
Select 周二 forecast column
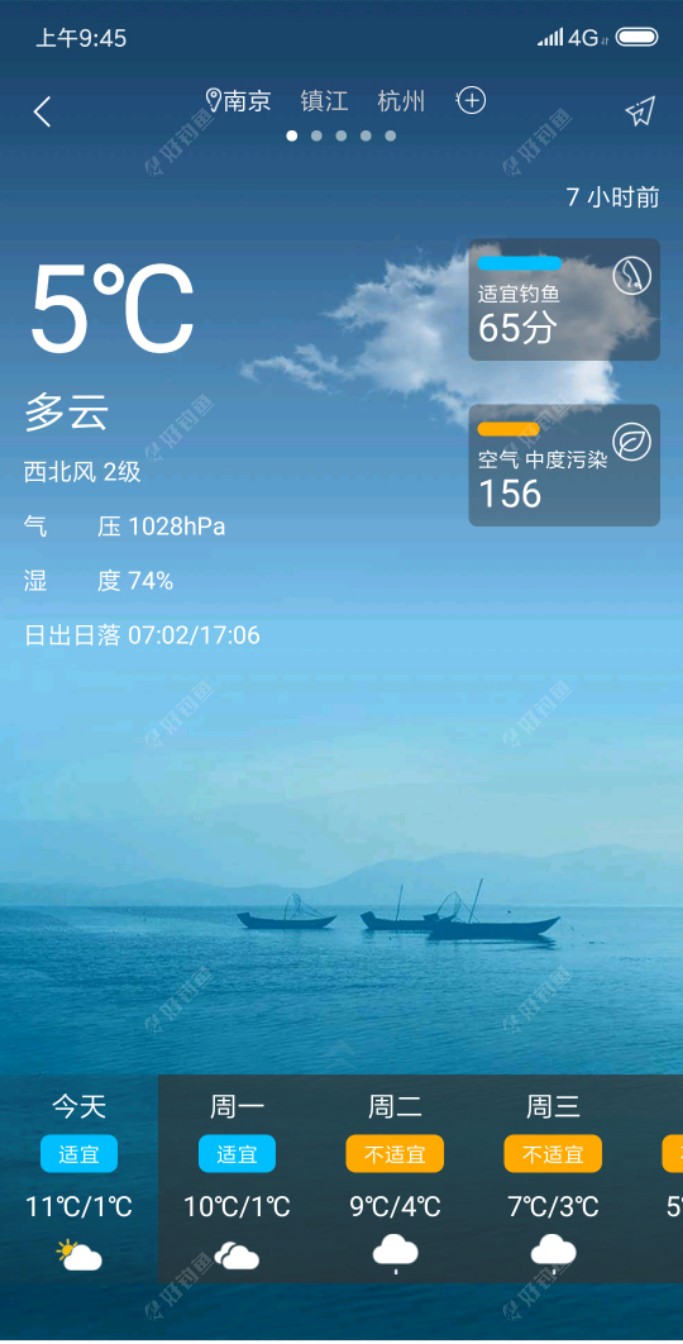coord(395,1180)
